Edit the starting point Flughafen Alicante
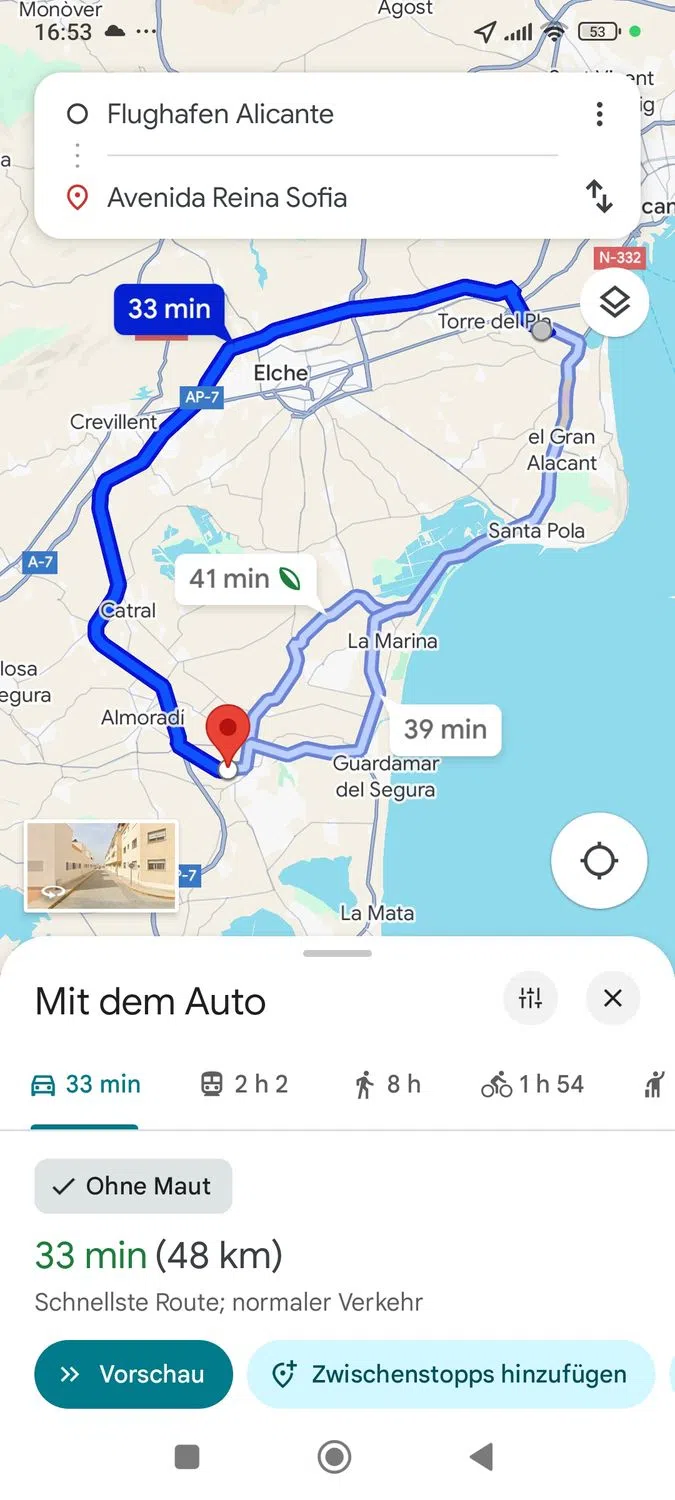Image resolution: width=675 pixels, height=1500 pixels. [x=300, y=114]
